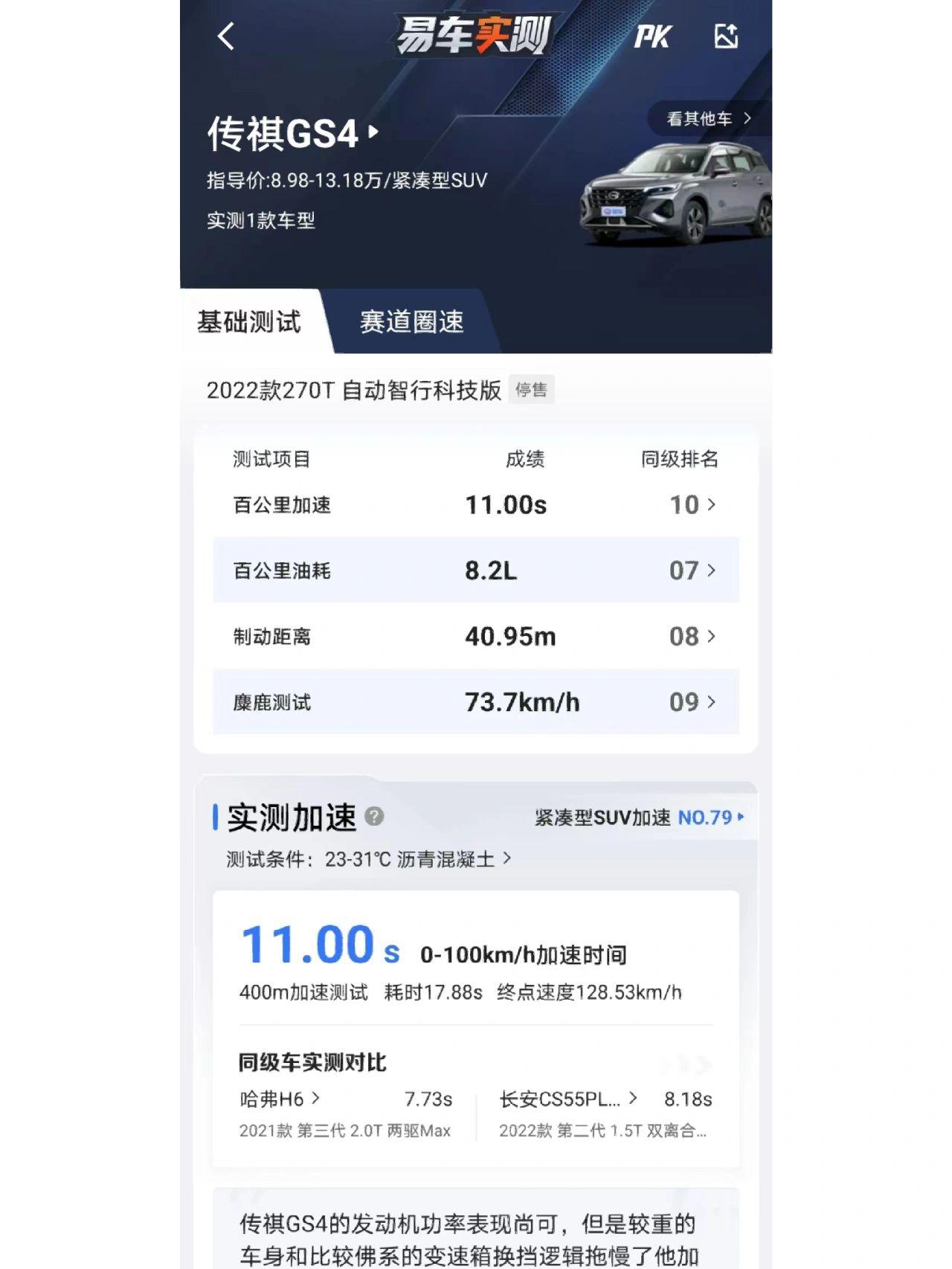Share this test page as image
952x1269 pixels.
click(x=726, y=36)
